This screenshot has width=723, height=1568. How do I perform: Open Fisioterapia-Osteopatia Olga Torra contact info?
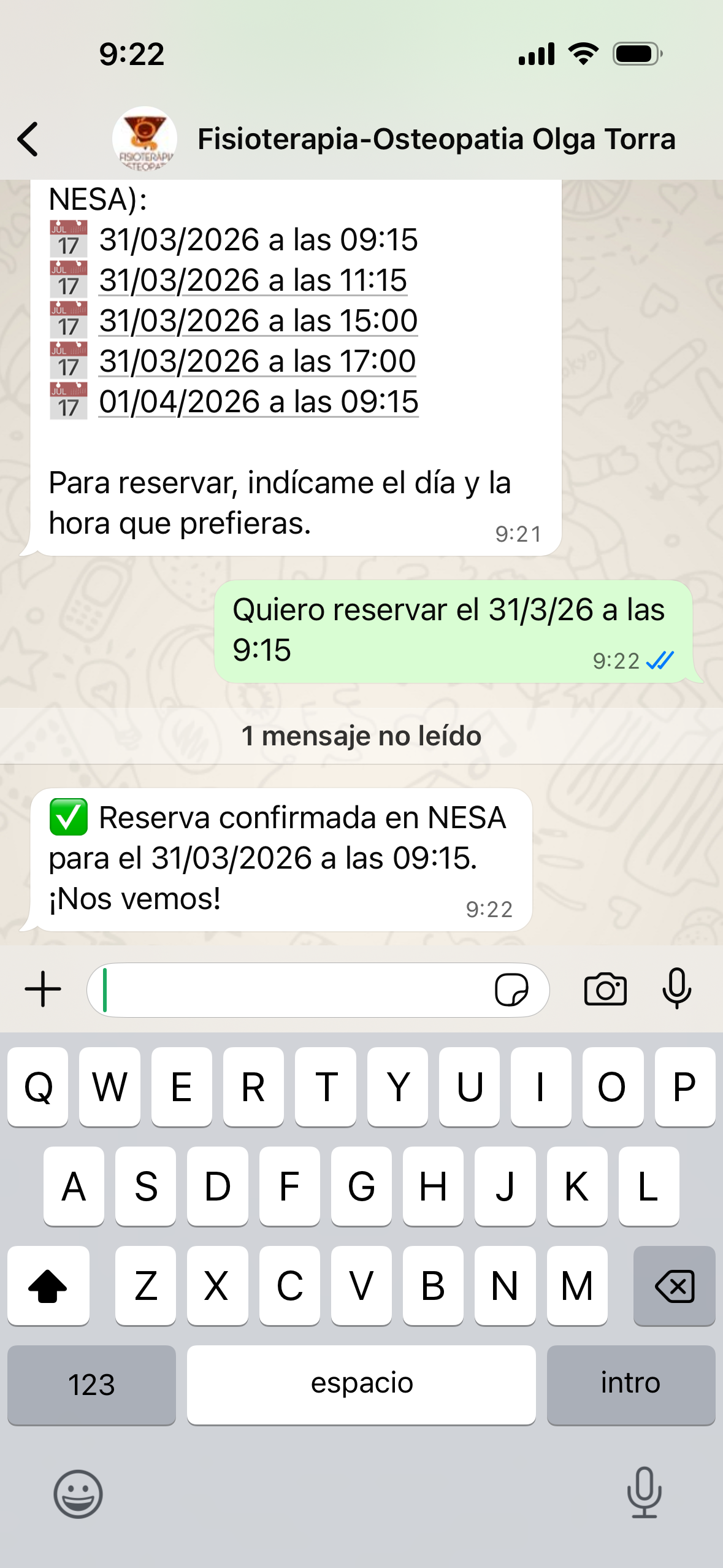coord(435,139)
